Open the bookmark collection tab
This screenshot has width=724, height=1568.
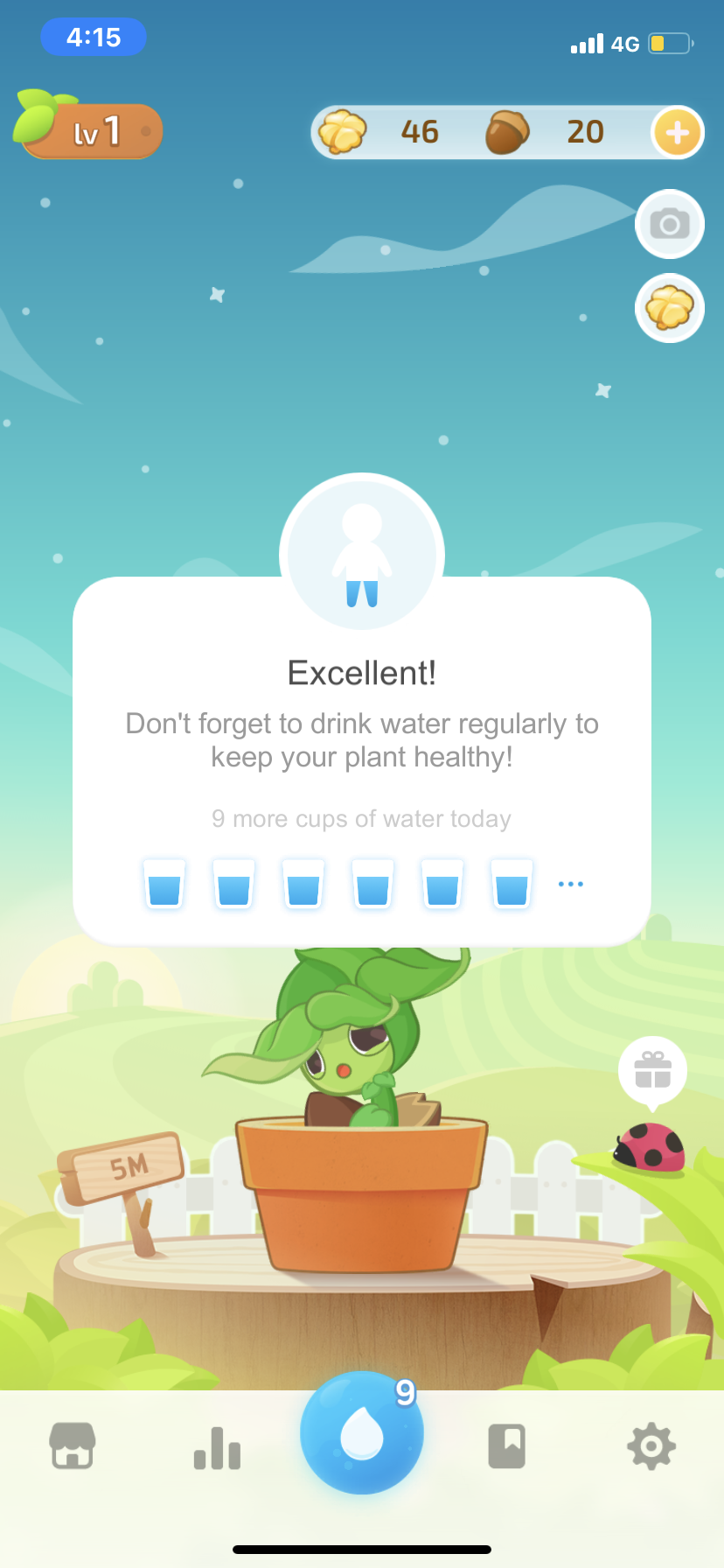click(x=506, y=1445)
